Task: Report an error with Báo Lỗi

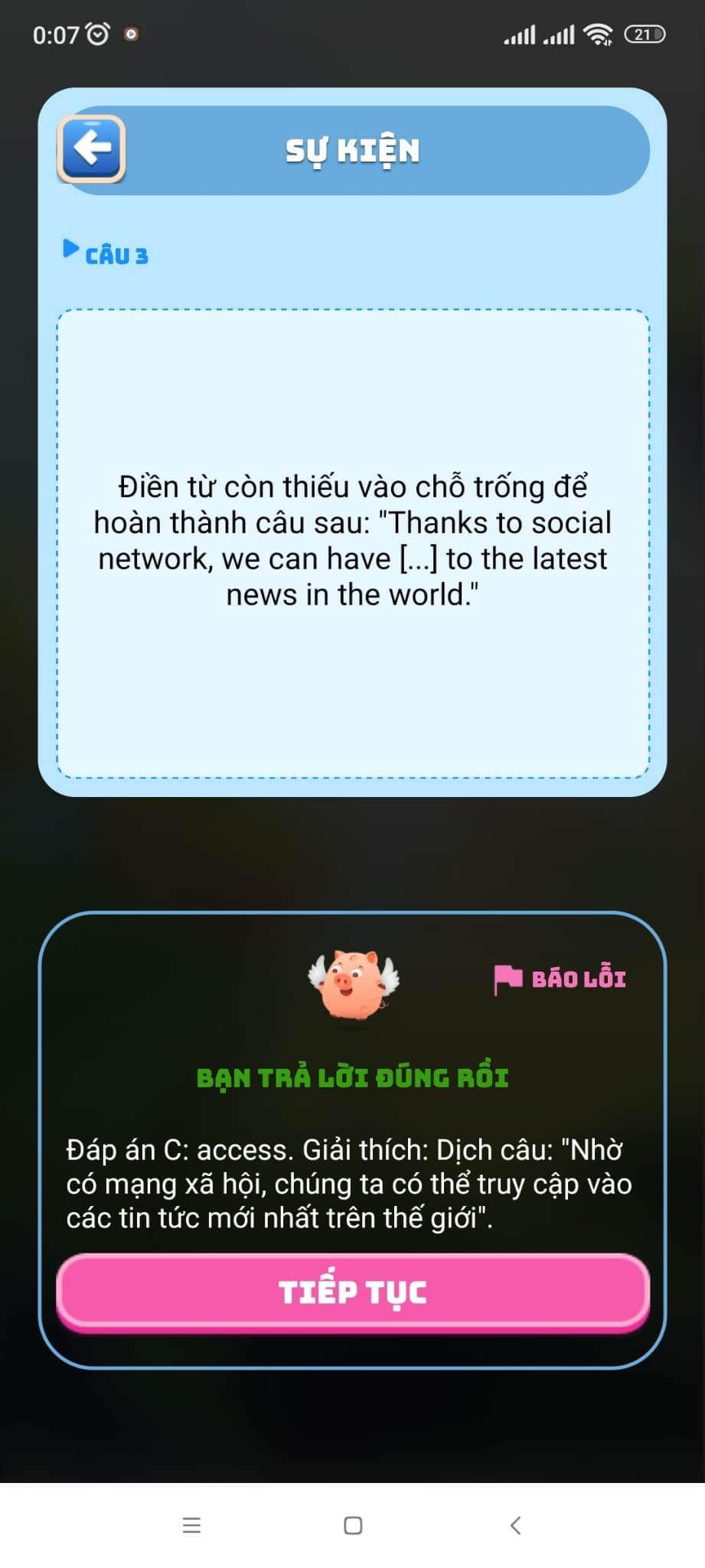Action: click(561, 978)
